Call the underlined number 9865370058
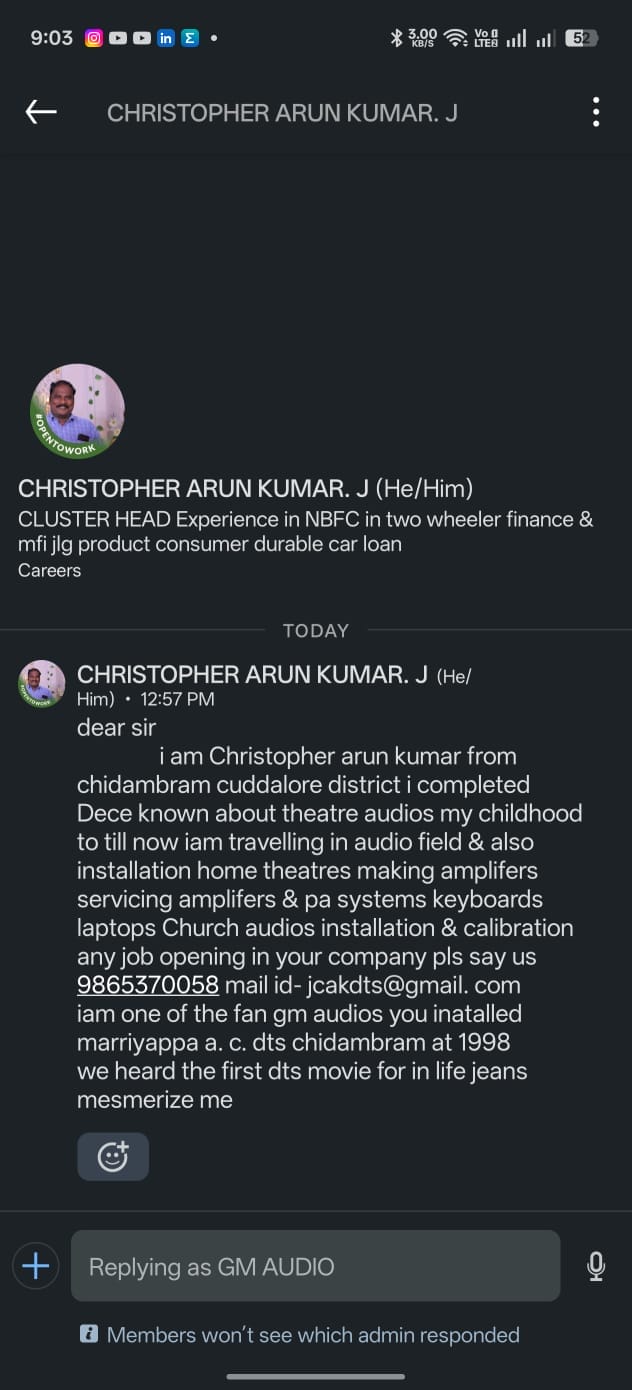Viewport: 632px width, 1390px height. tap(147, 985)
